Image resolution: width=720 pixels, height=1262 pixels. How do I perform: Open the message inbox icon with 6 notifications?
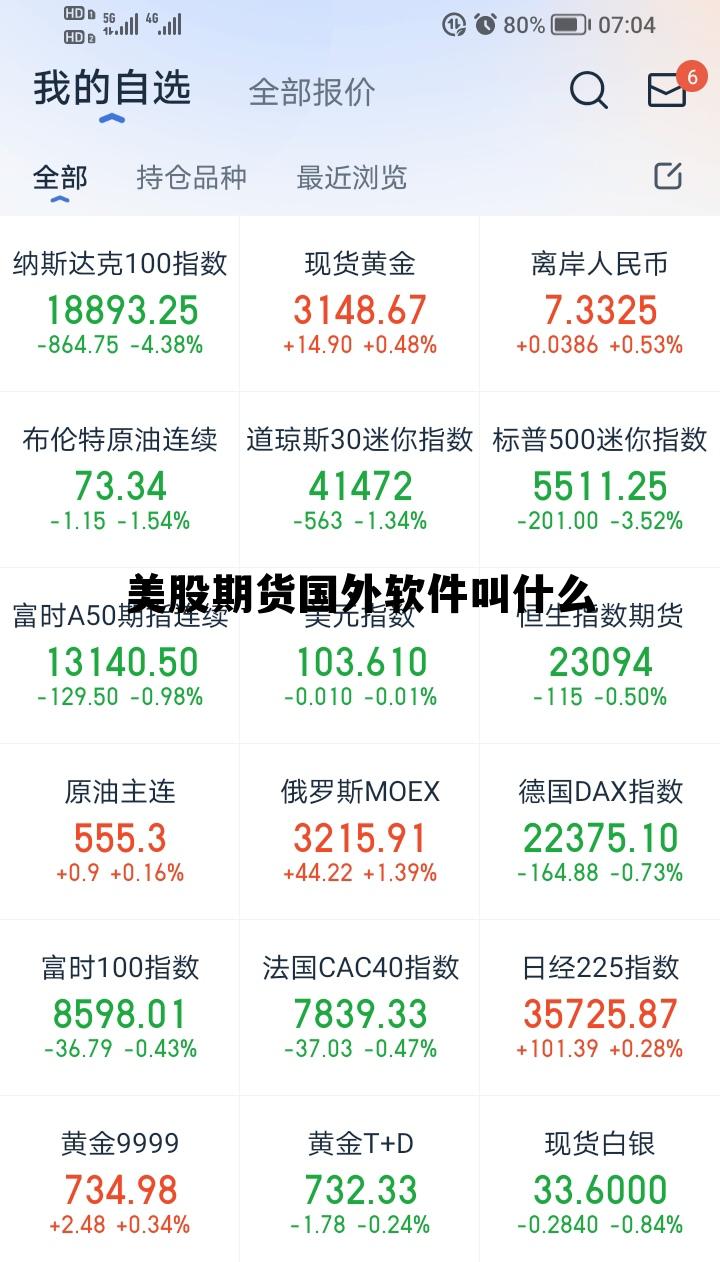(666, 92)
